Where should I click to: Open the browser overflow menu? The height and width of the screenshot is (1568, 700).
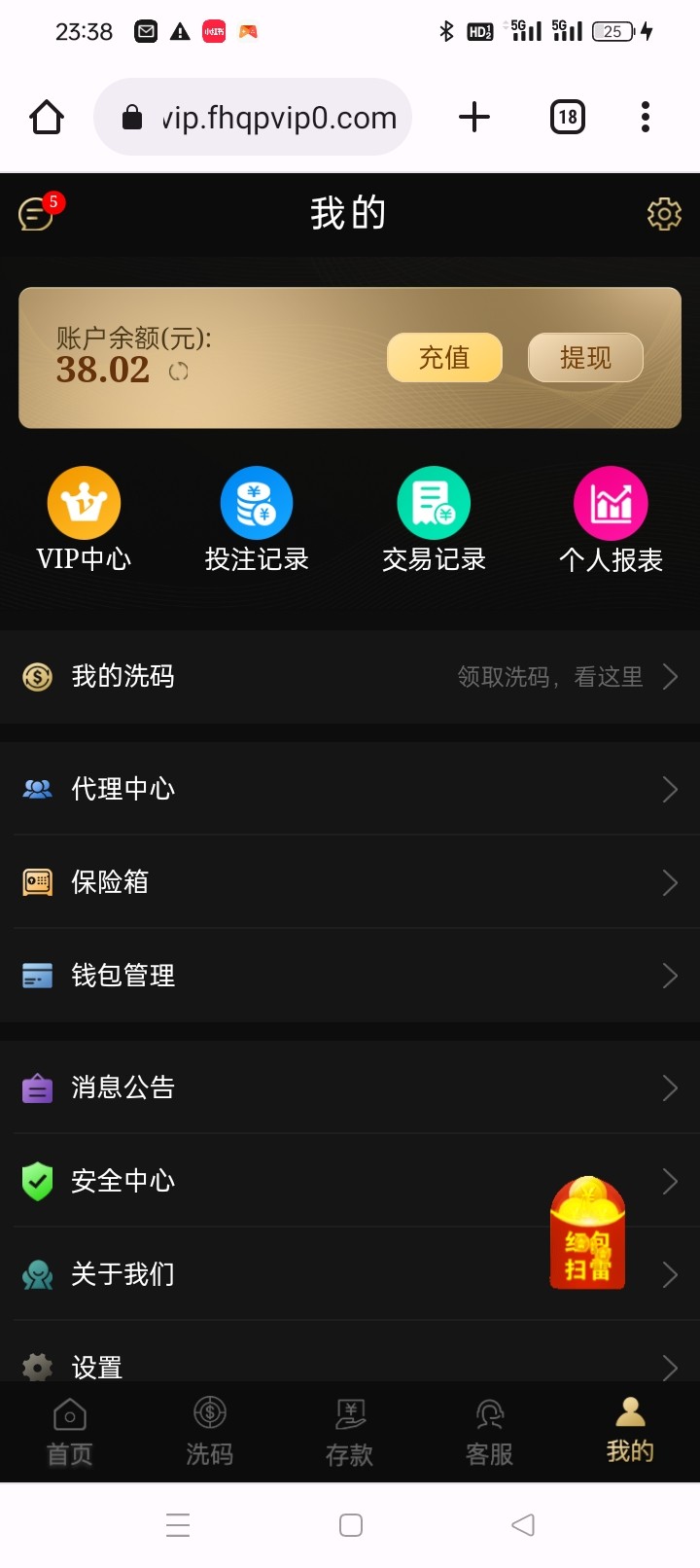[646, 118]
